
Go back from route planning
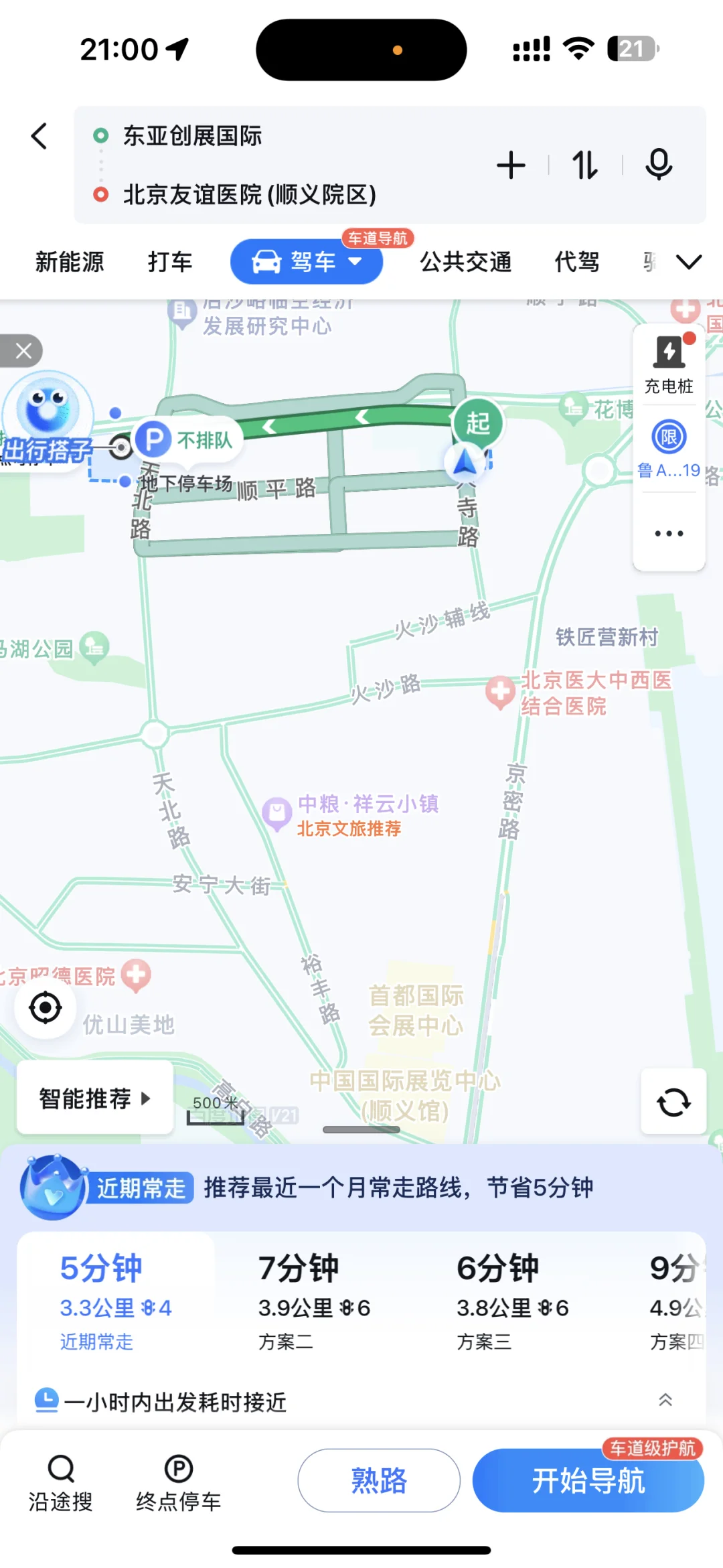tap(39, 136)
